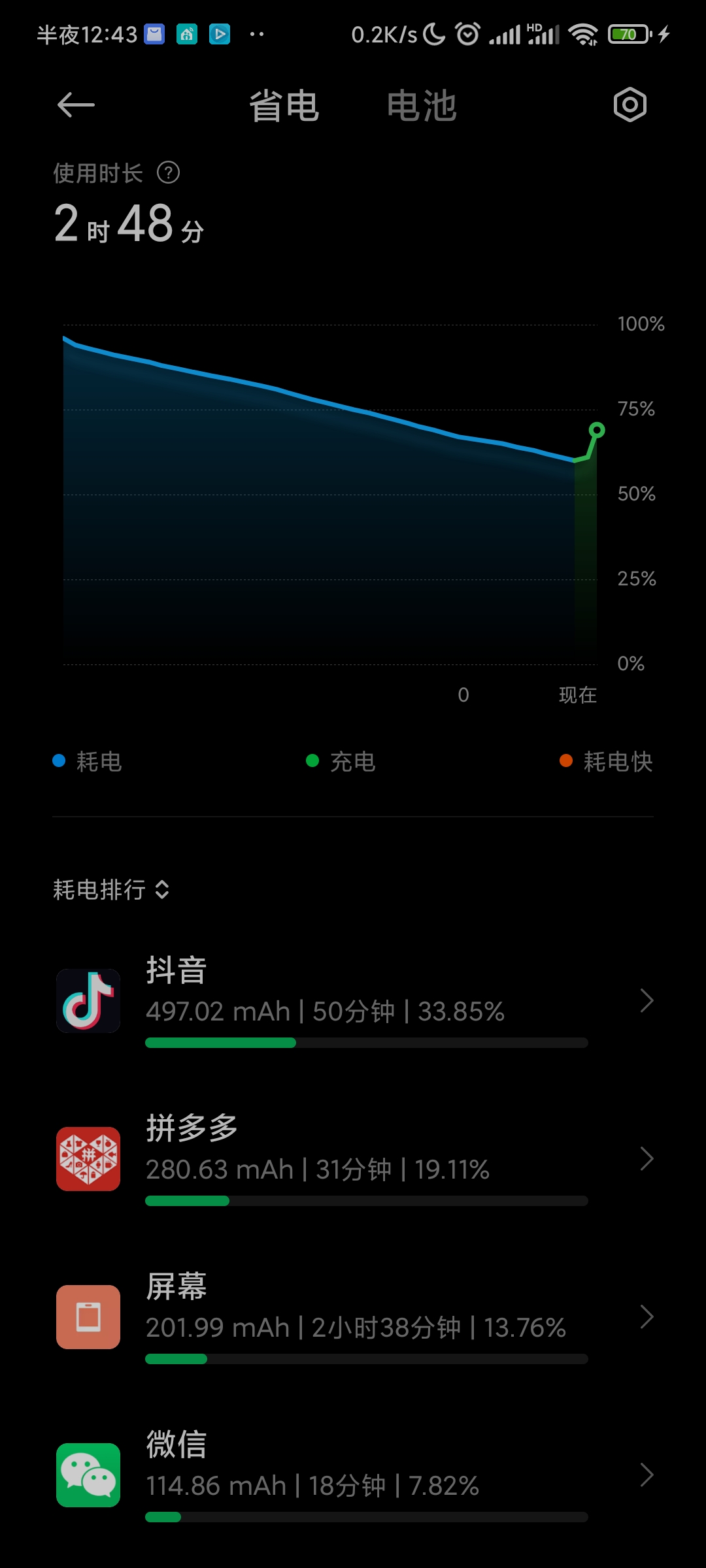Switch to the 电池 tab
The image size is (706, 1568).
pos(422,106)
